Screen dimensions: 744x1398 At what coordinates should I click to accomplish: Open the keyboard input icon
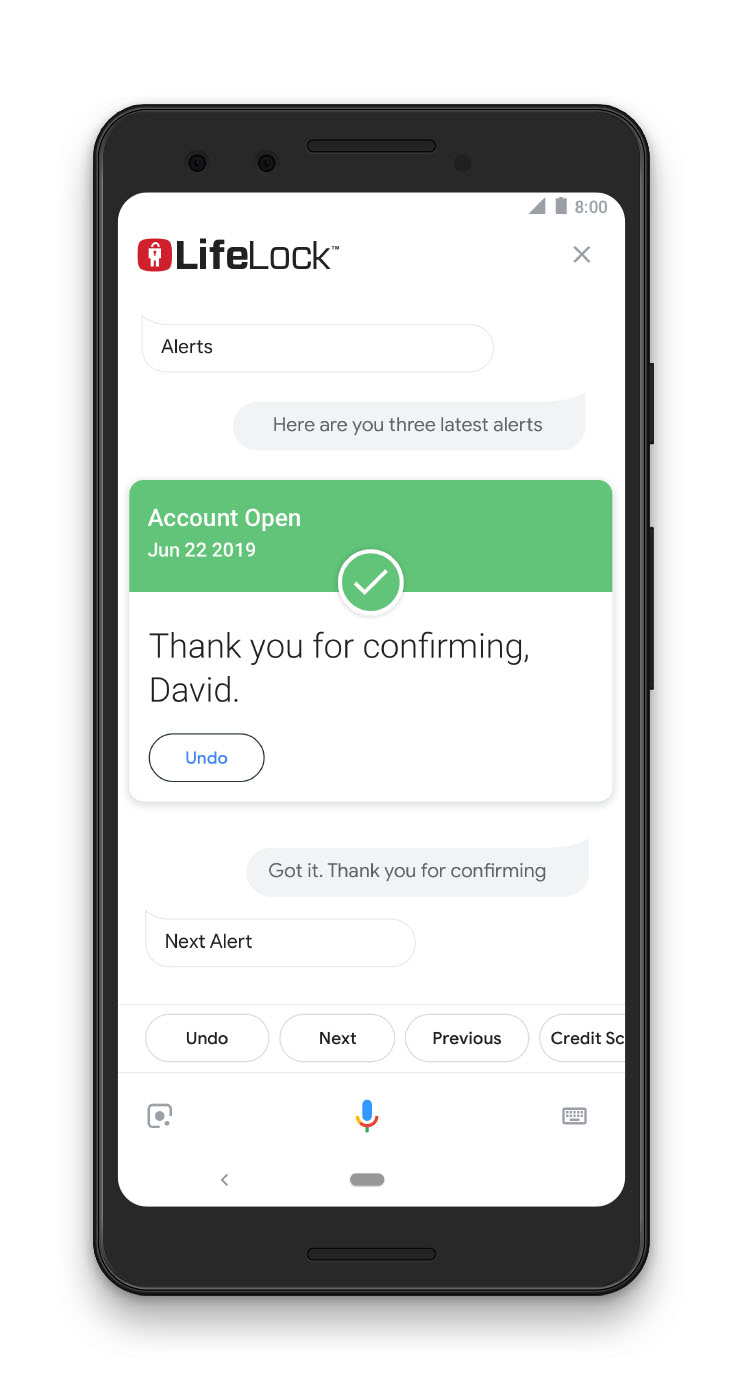574,1116
